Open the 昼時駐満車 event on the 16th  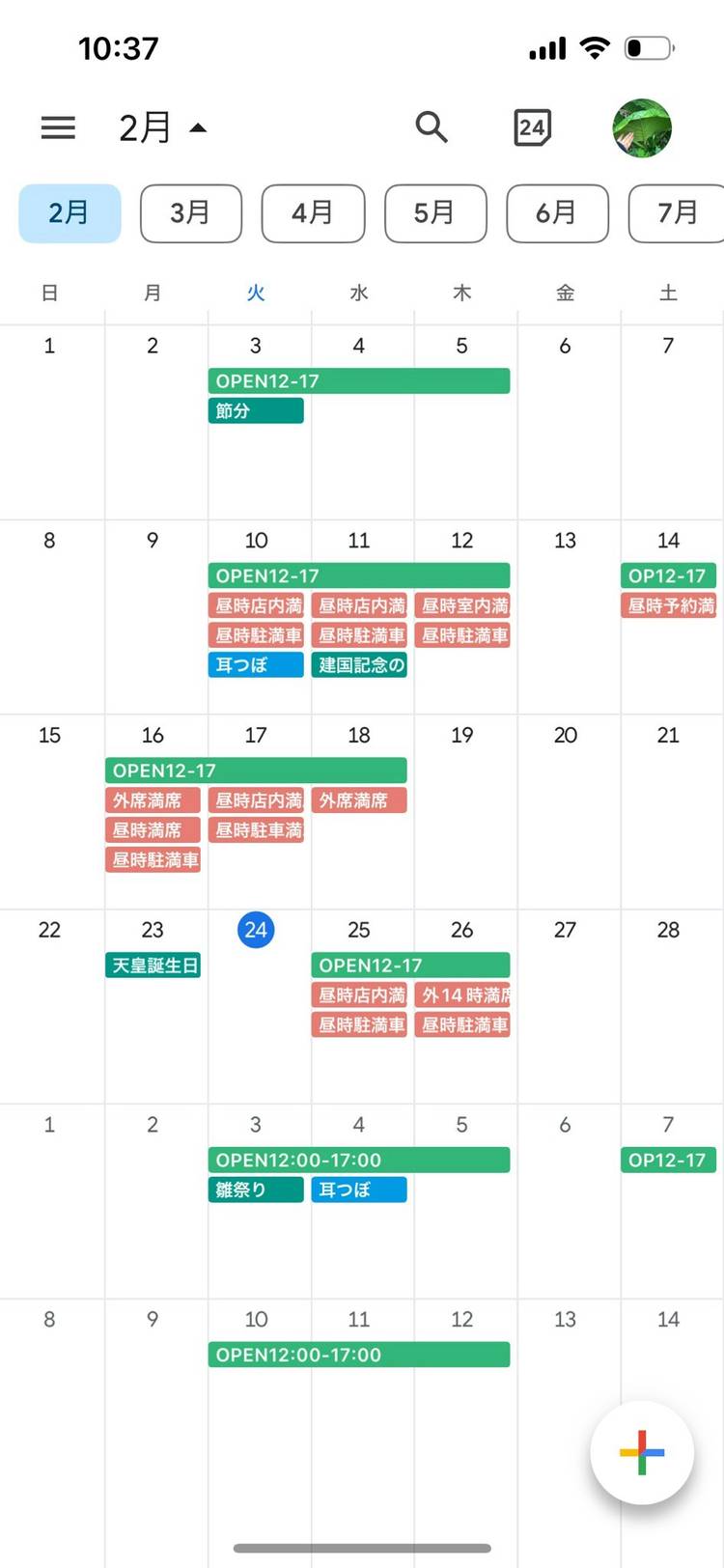pyautogui.click(x=153, y=859)
